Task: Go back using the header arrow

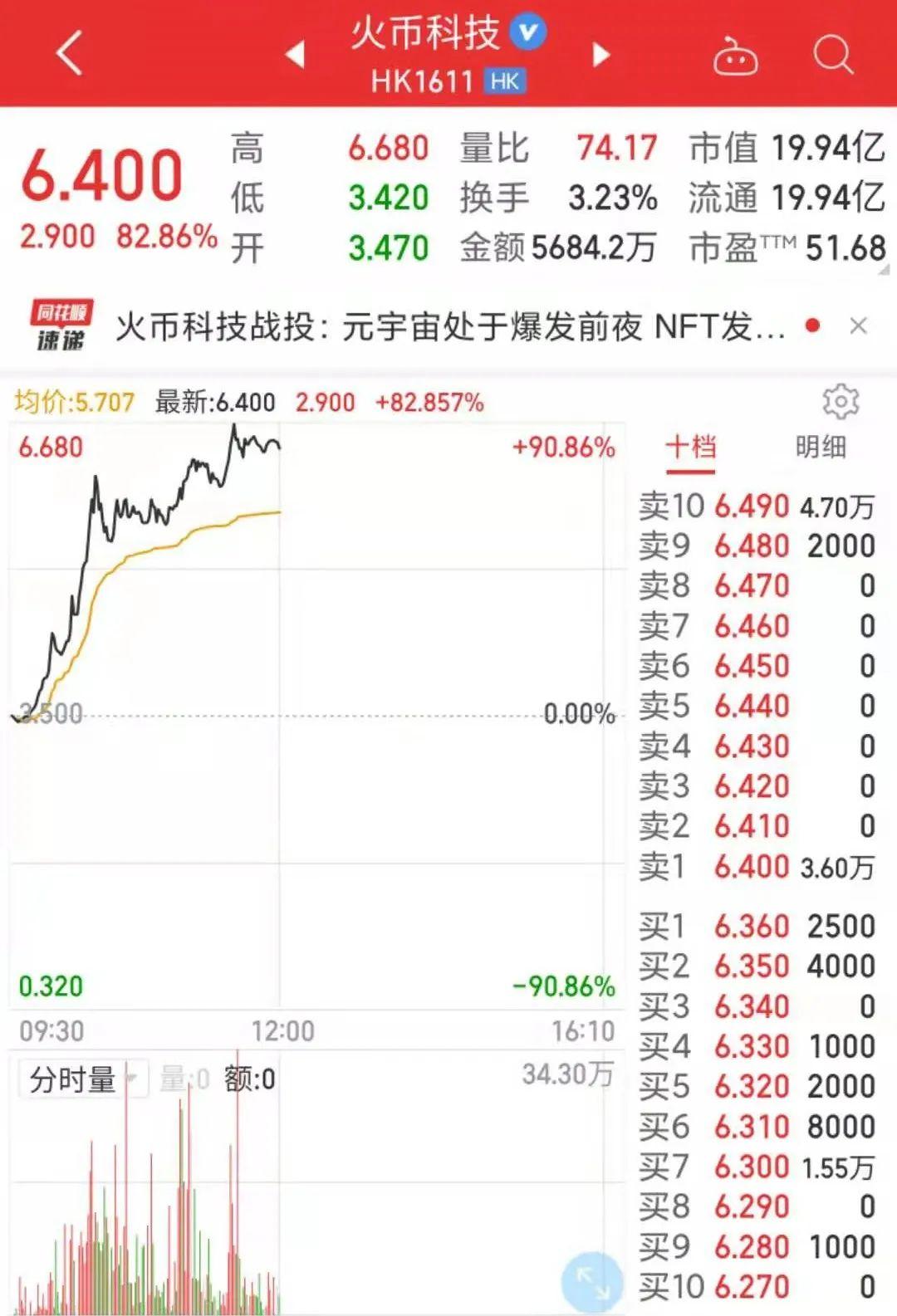Action: [71, 54]
